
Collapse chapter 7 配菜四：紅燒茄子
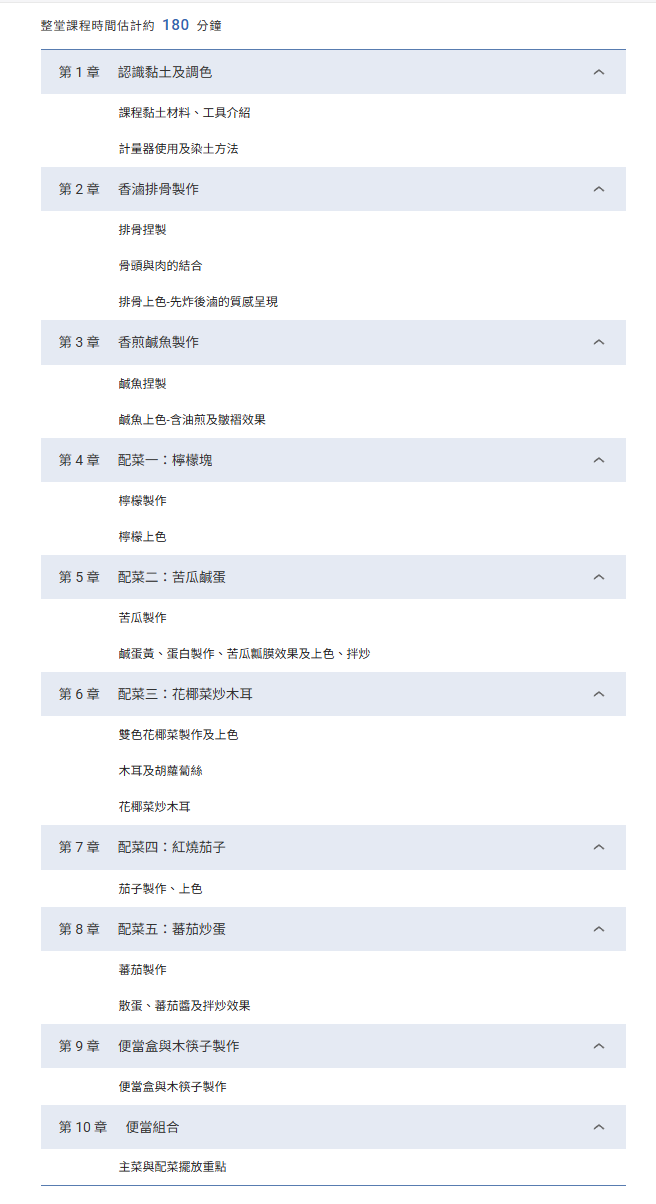[x=599, y=847]
